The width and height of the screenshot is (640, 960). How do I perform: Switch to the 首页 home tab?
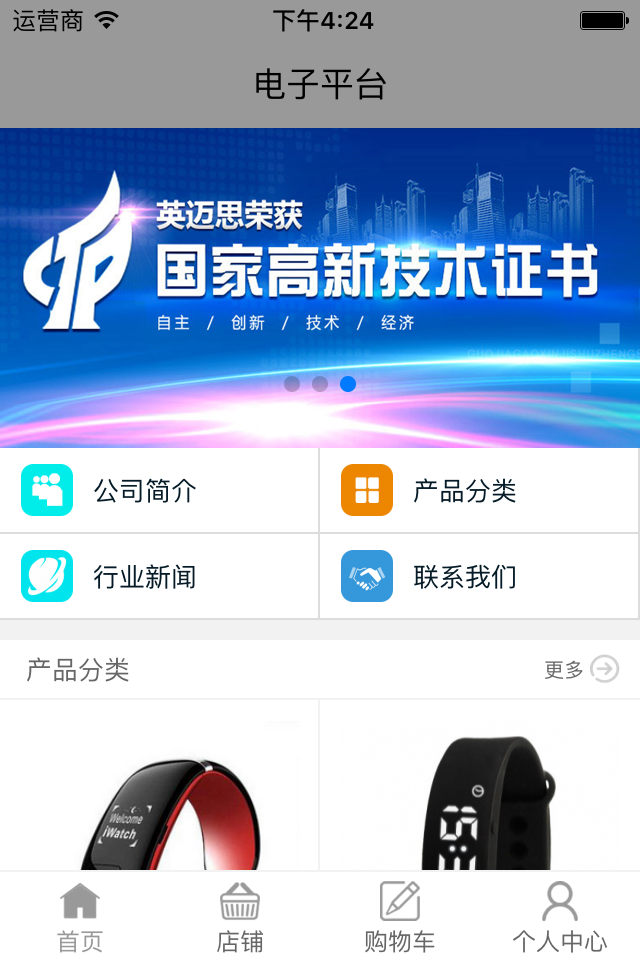[80, 916]
